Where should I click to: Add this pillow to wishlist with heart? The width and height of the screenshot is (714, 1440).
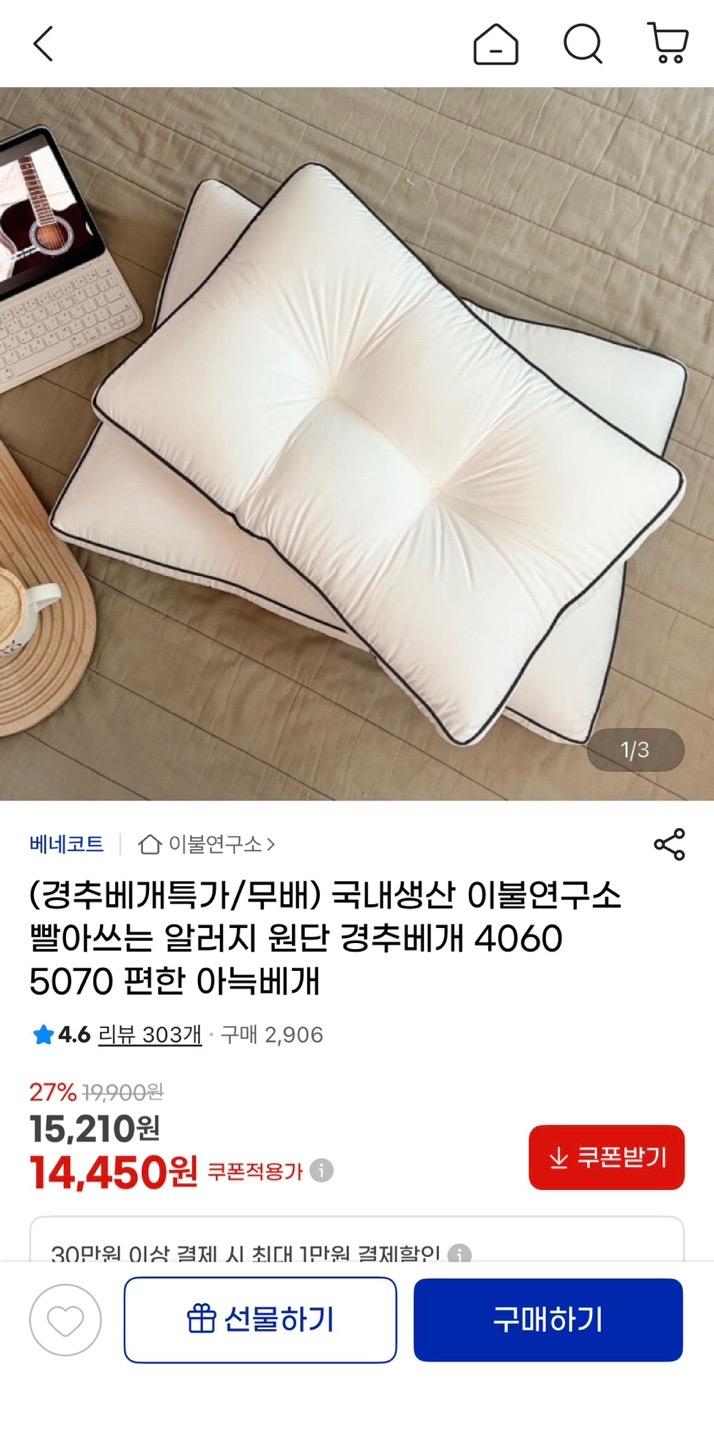point(65,1320)
